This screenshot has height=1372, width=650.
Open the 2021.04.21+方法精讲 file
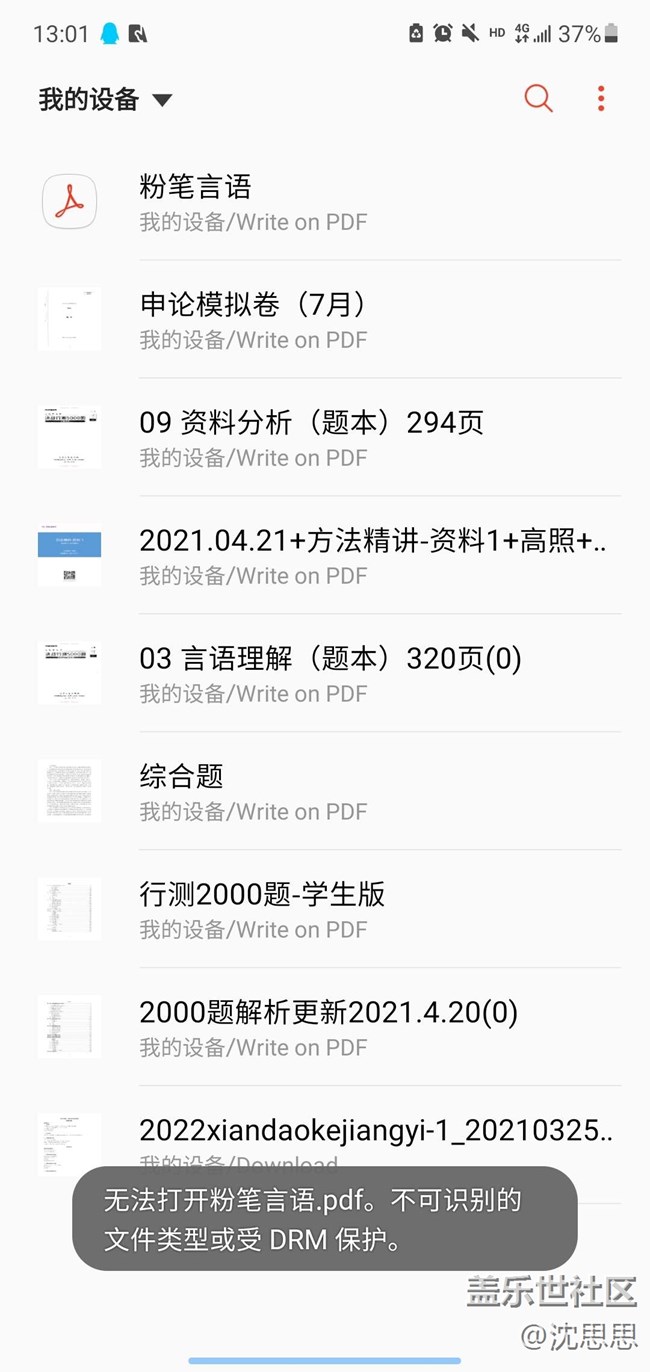(330, 556)
